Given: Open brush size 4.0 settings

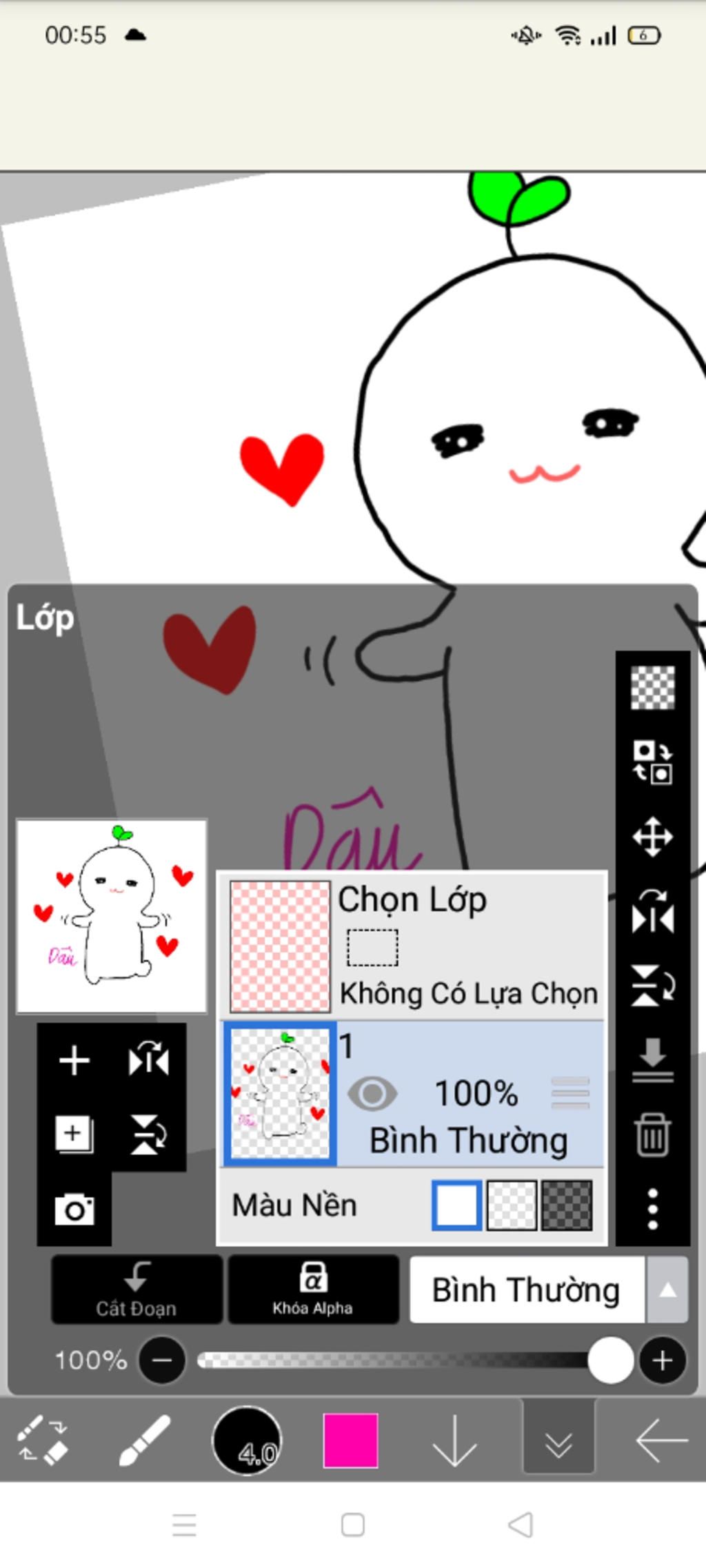Looking at the screenshot, I should point(247,1440).
